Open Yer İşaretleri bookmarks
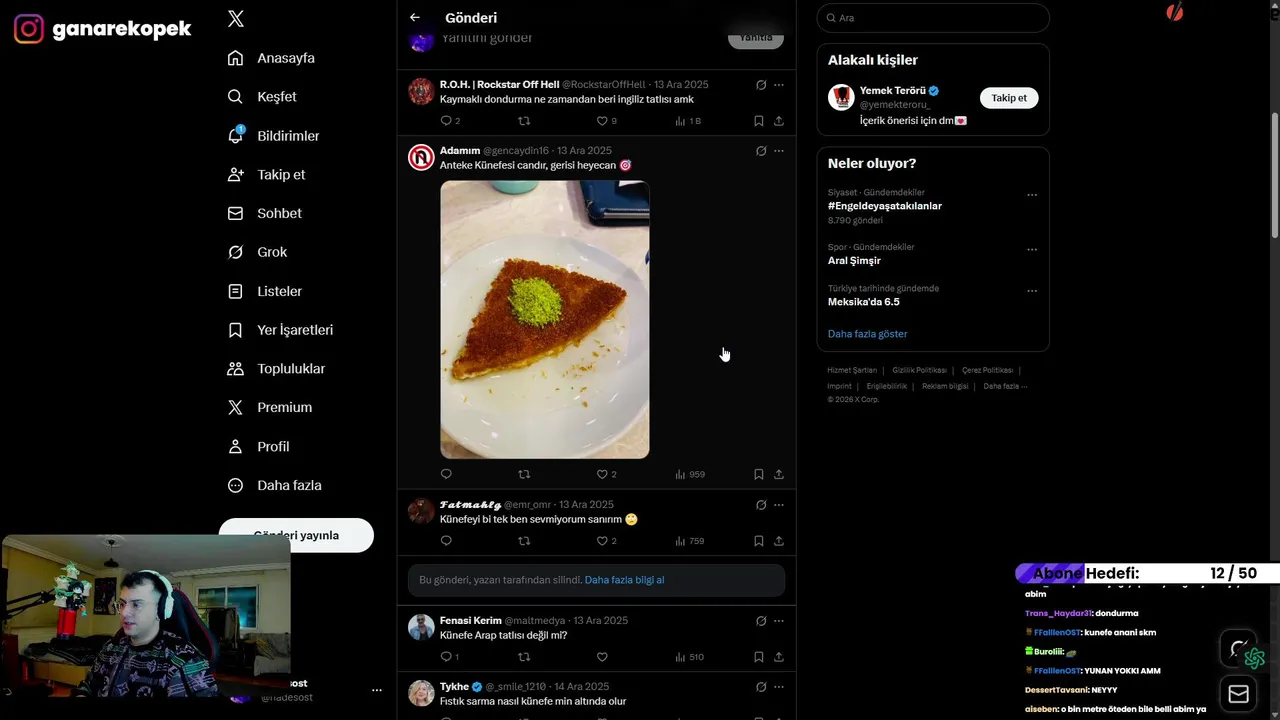Image resolution: width=1280 pixels, height=720 pixels. [x=294, y=330]
